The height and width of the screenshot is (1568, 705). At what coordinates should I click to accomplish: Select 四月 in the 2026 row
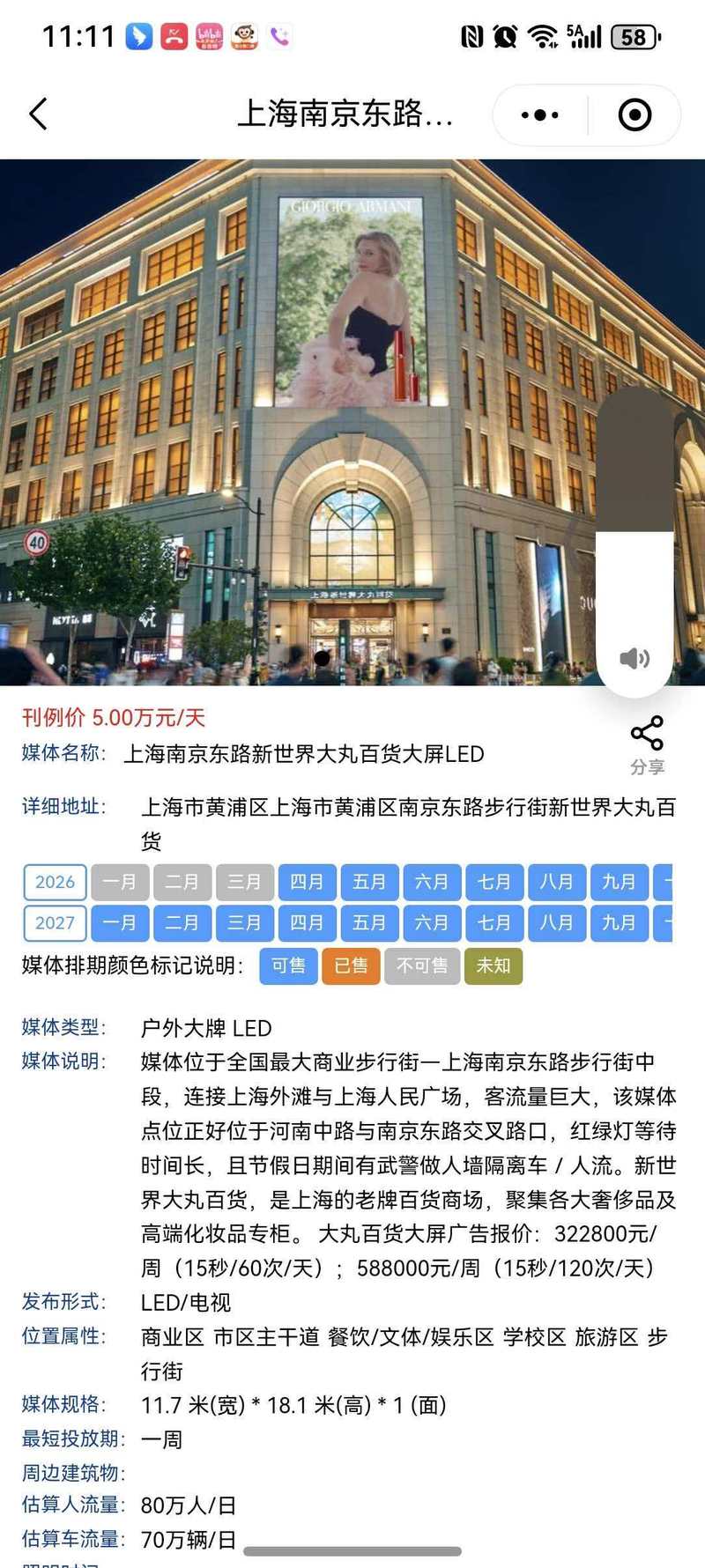pos(307,882)
